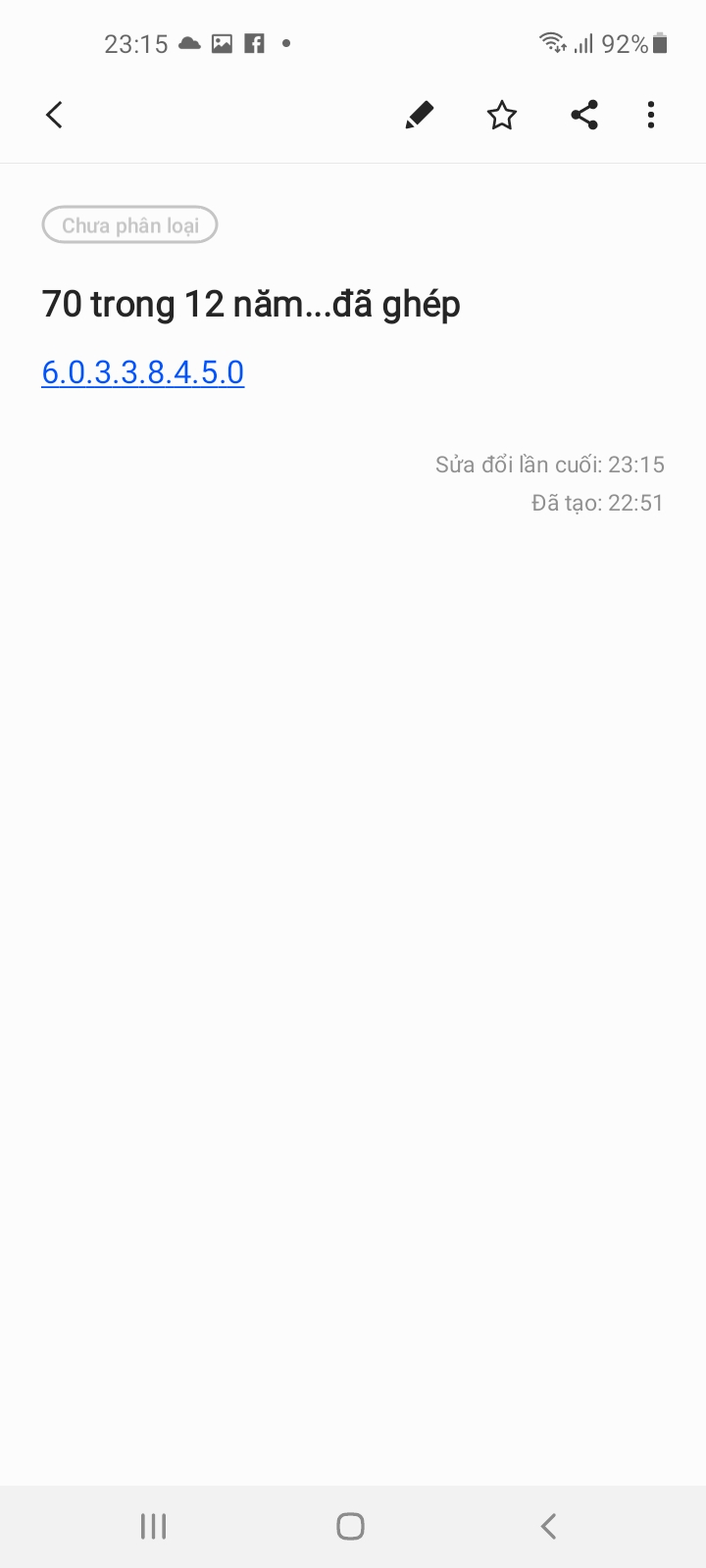This screenshot has width=706, height=1568.
Task: Tap the 'Chưa phân loại' category chip
Action: click(129, 225)
